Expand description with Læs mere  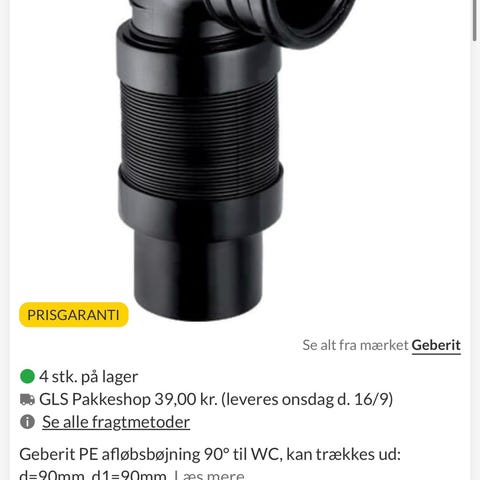[209, 475]
